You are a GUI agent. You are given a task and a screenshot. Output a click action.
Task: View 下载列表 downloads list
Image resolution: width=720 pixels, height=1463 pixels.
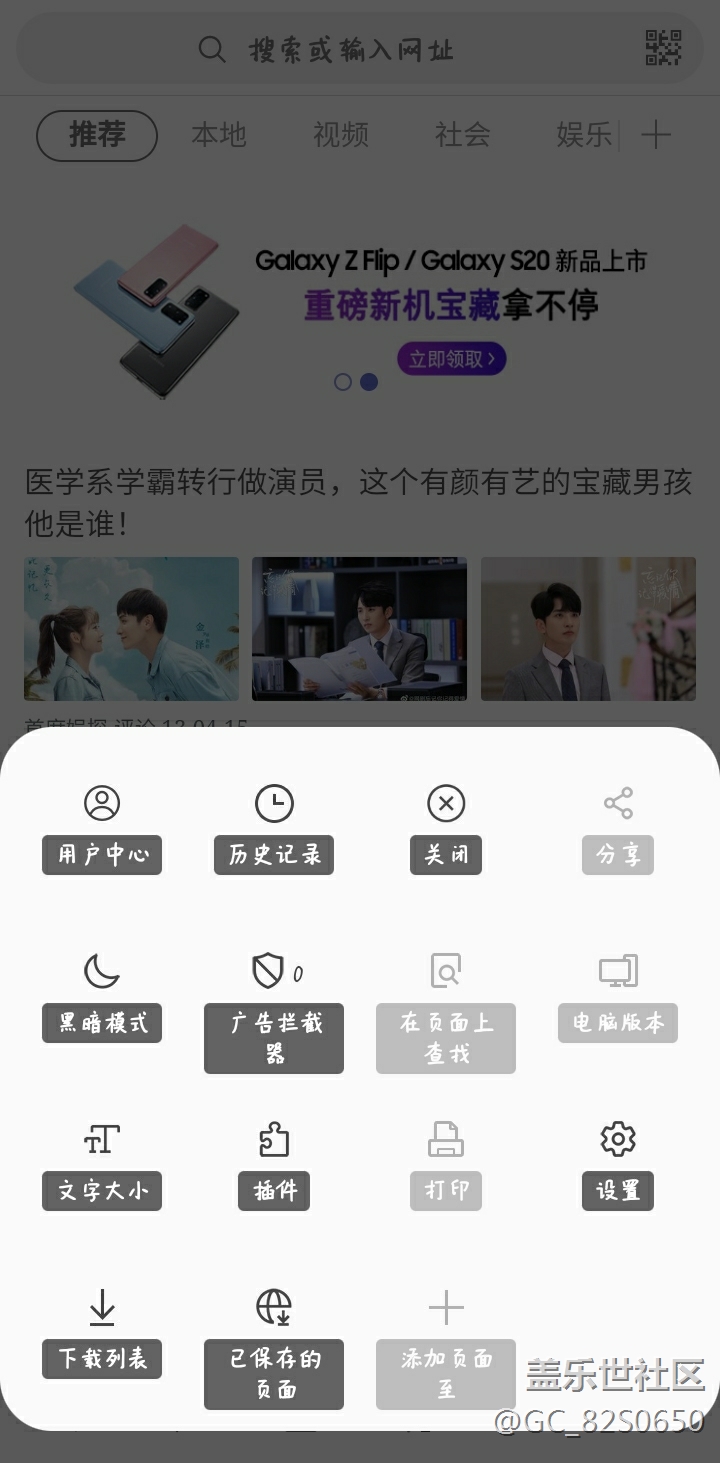tap(102, 1331)
